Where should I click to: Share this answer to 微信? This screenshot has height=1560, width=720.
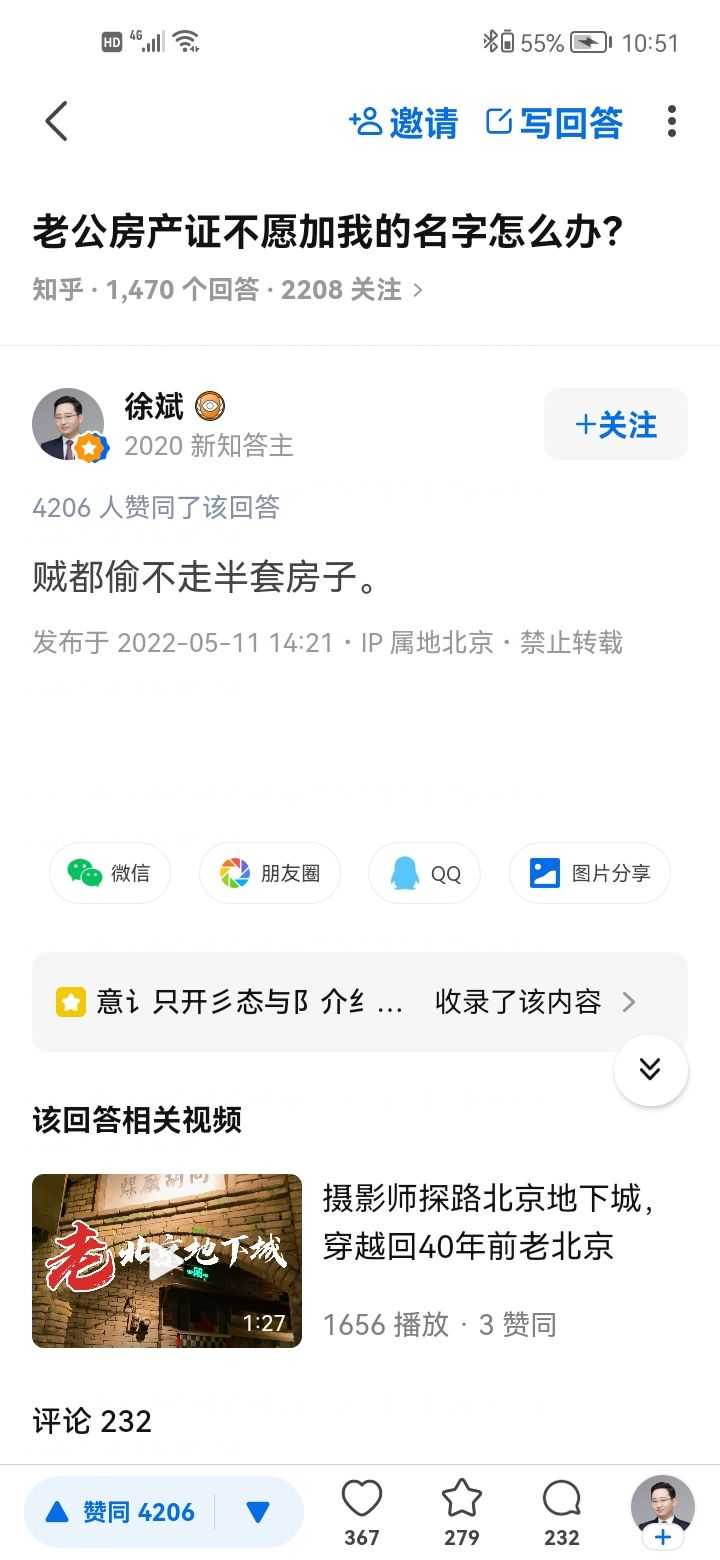click(x=110, y=873)
